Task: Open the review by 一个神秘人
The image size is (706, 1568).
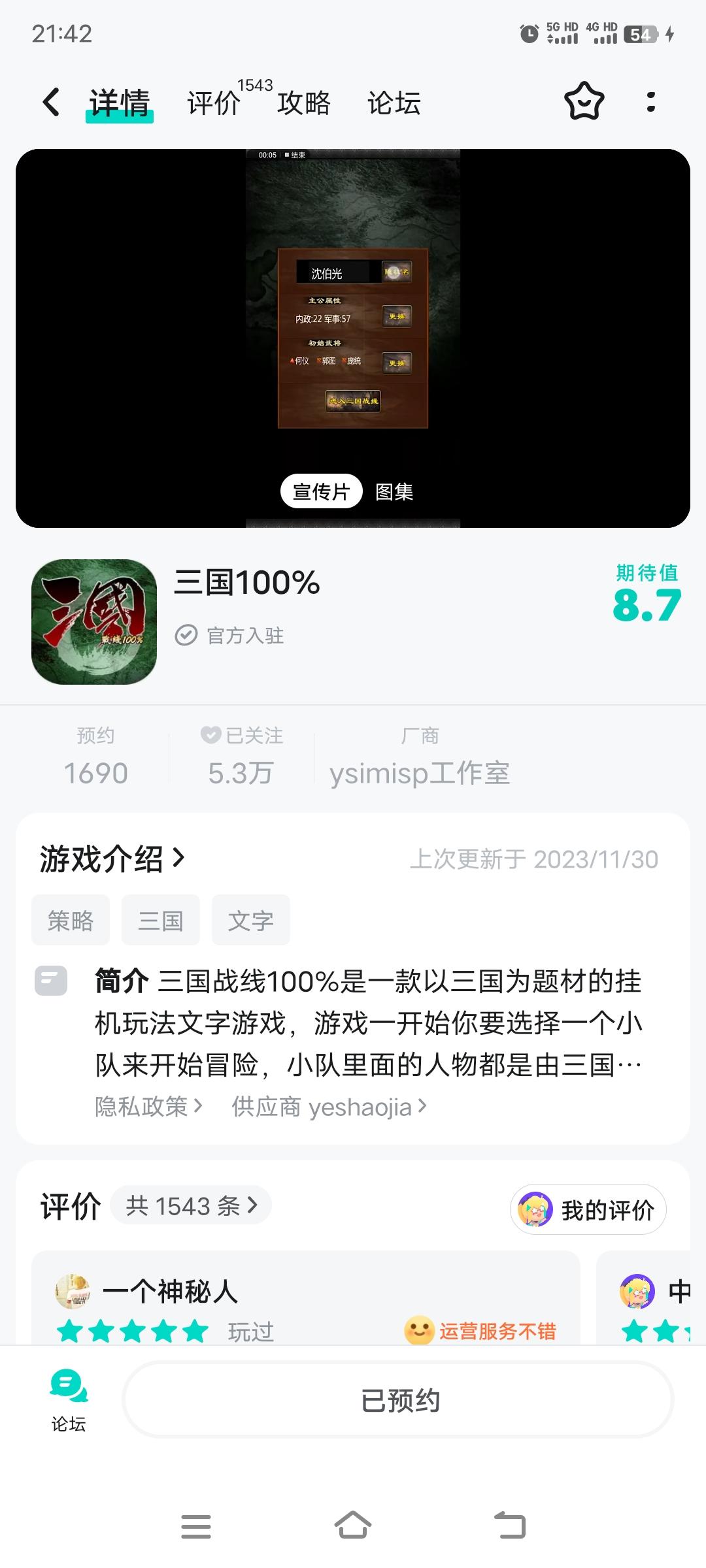Action: coord(305,1300)
